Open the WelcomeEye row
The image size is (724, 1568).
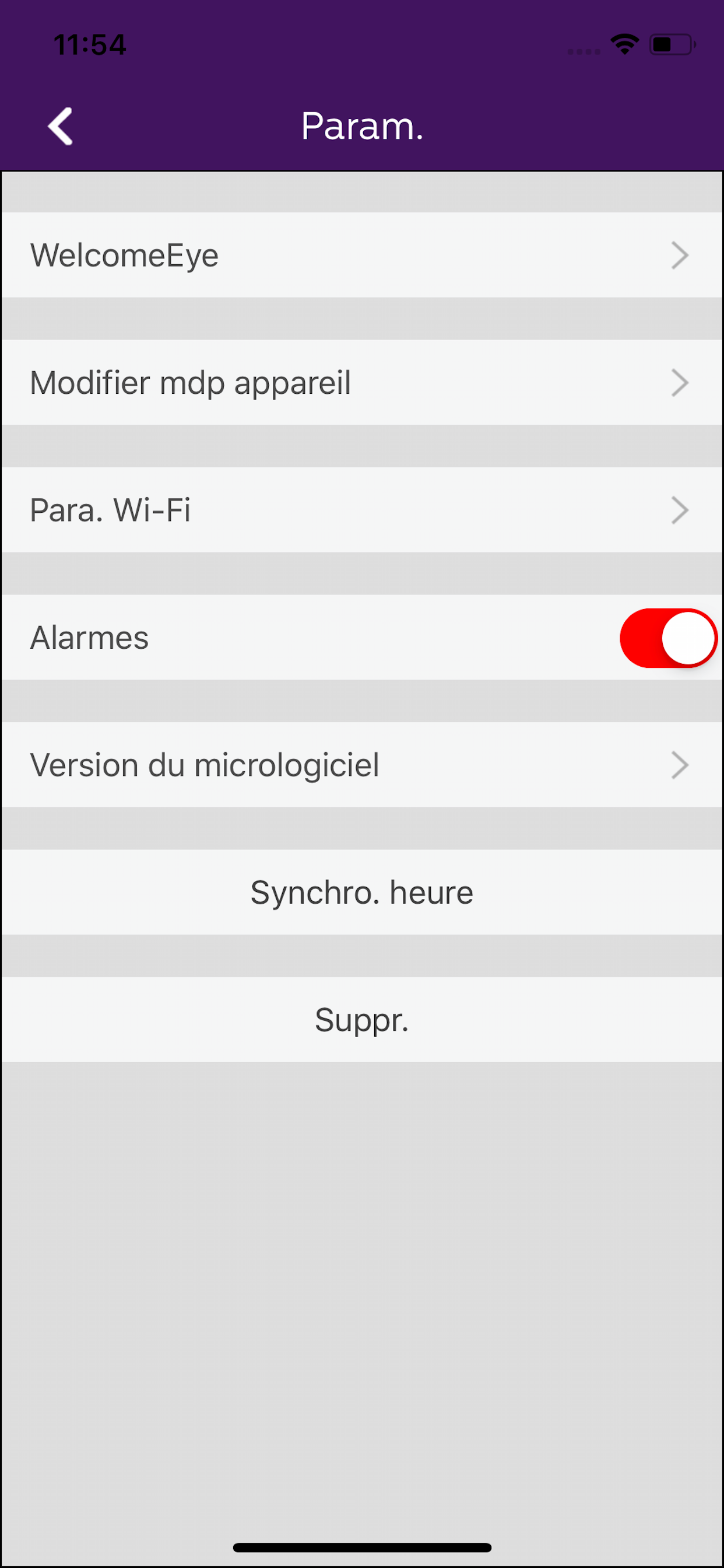[x=362, y=255]
